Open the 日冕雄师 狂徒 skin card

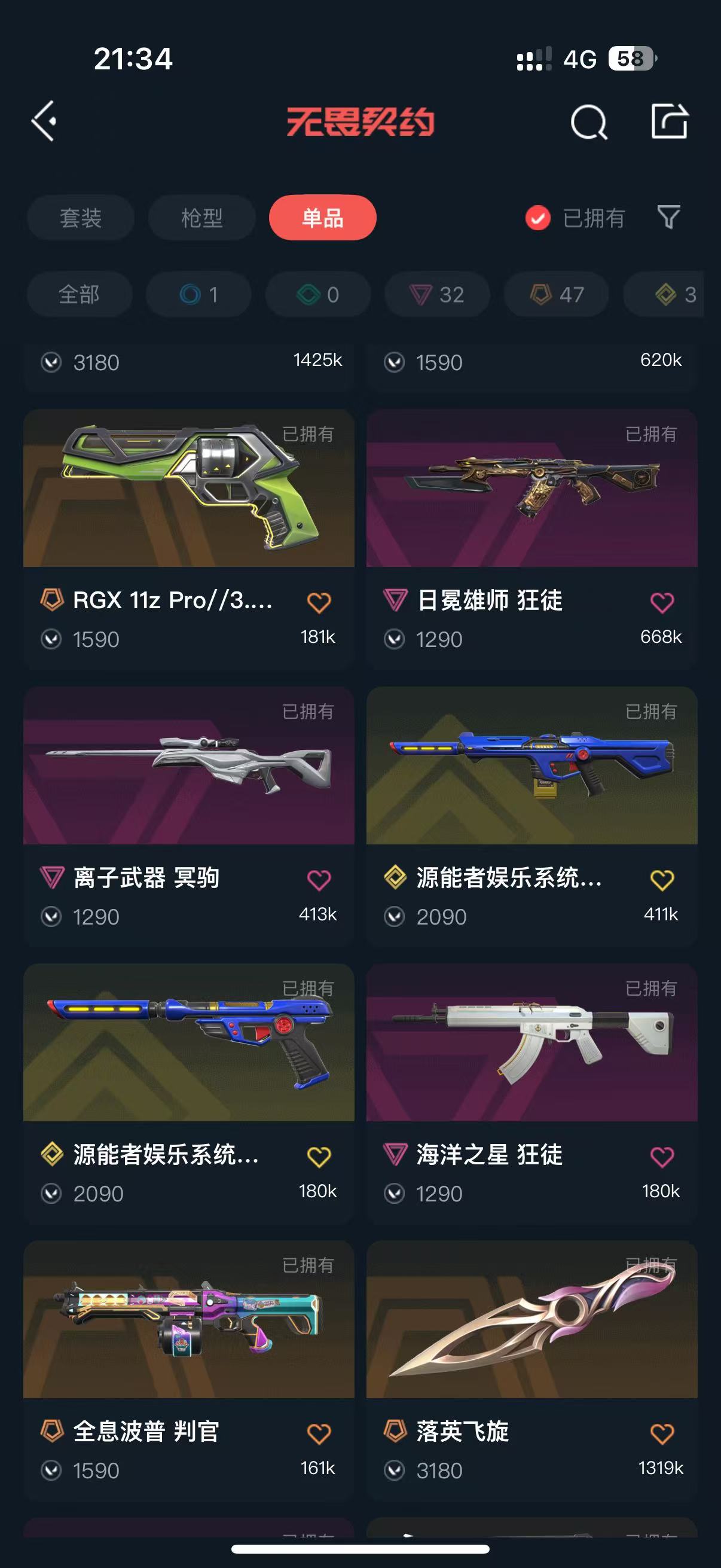531,489
